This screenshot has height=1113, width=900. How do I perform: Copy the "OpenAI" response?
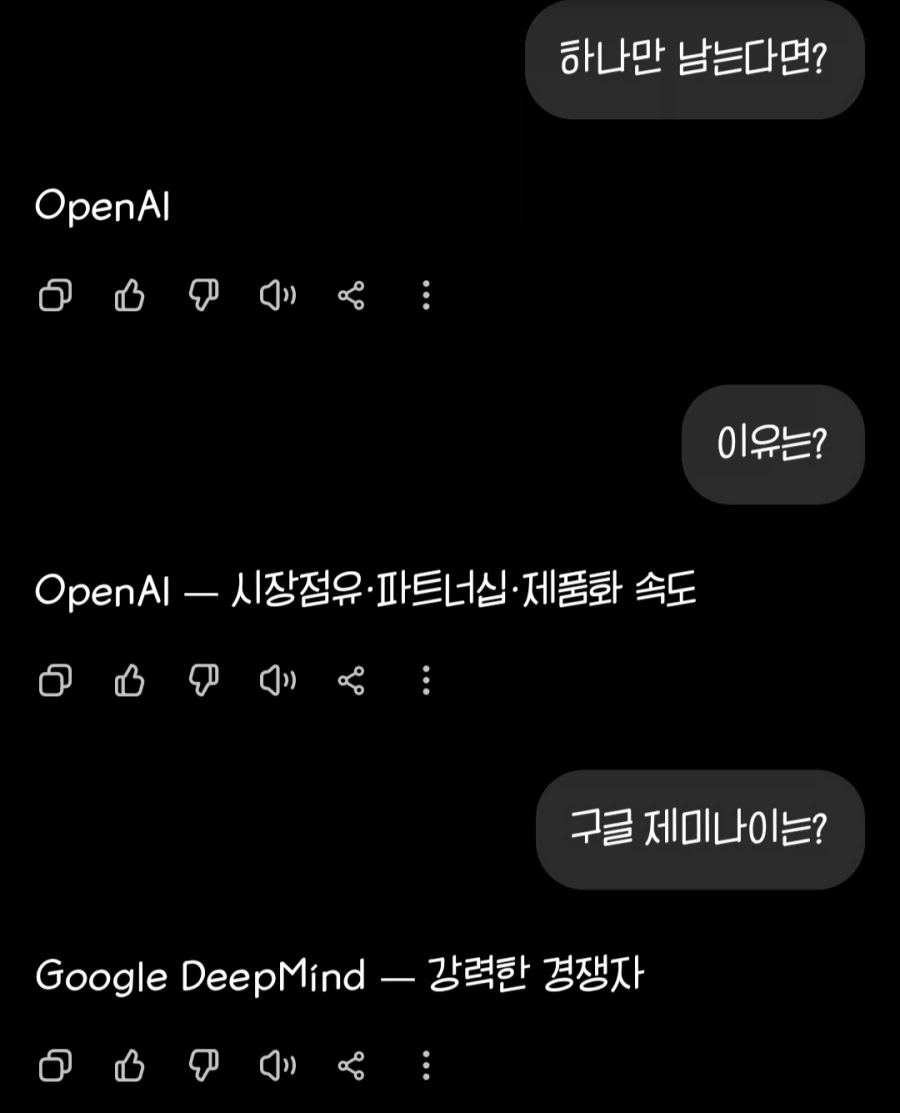click(x=55, y=295)
